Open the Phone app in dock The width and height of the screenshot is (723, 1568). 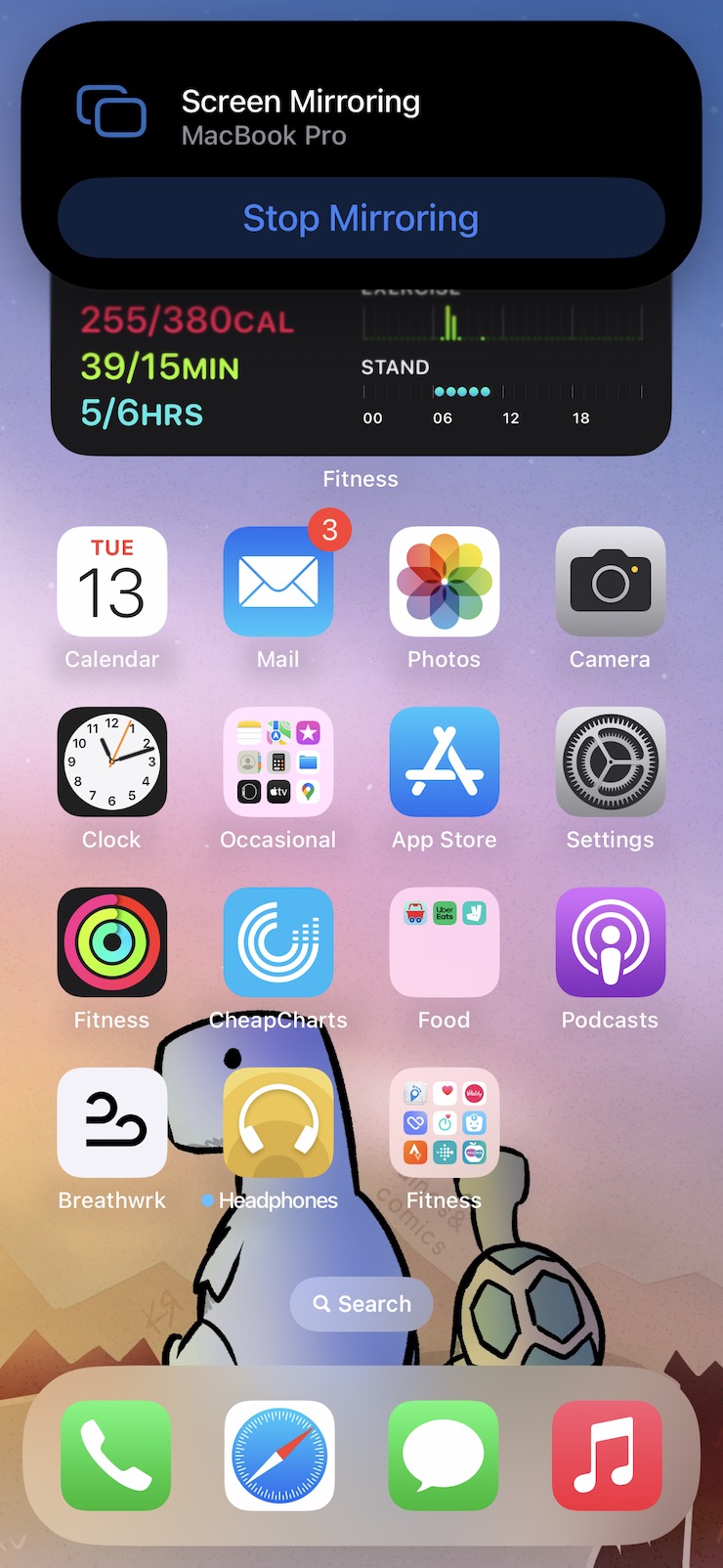pos(115,1456)
